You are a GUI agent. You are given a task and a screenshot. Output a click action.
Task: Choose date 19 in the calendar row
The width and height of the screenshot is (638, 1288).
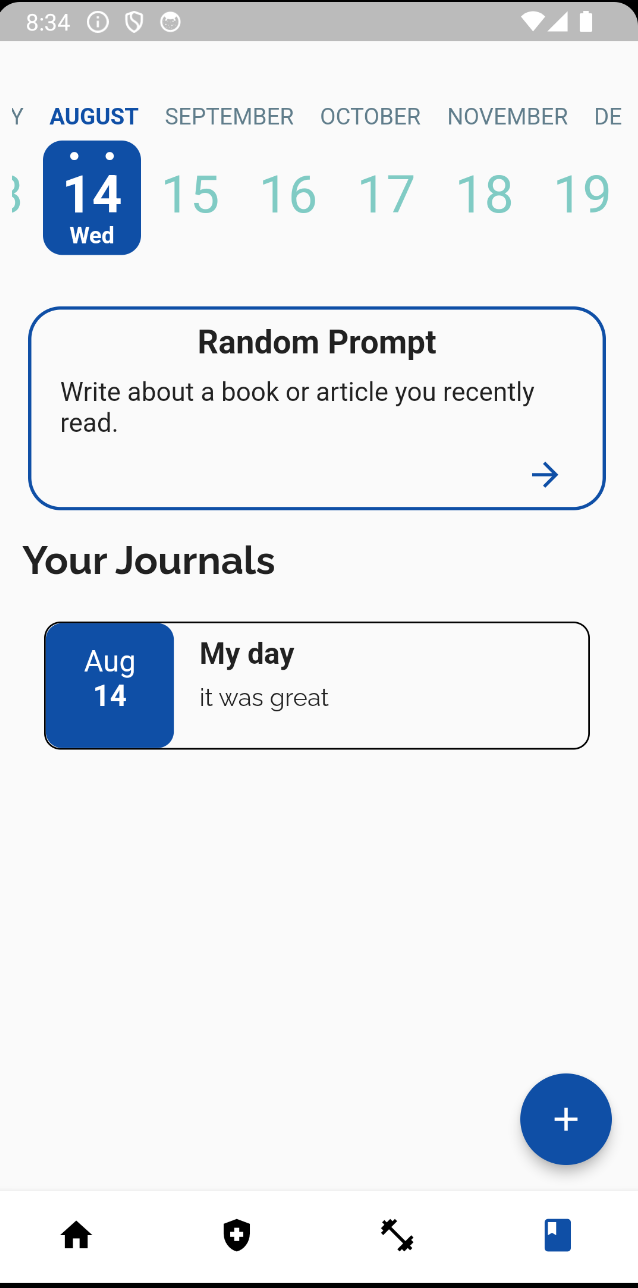tap(582, 195)
